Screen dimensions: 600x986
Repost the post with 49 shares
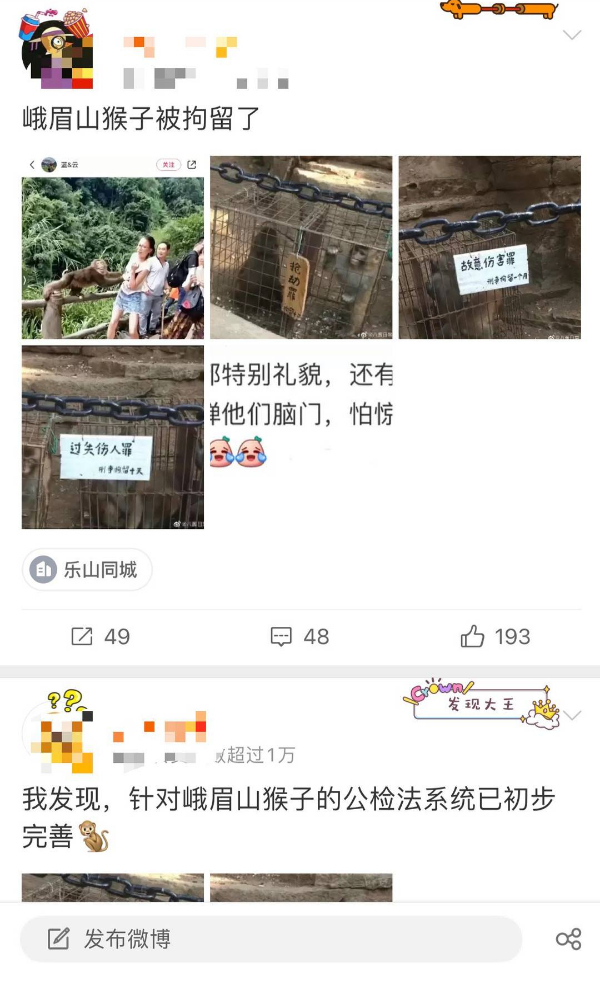pyautogui.click(x=100, y=636)
